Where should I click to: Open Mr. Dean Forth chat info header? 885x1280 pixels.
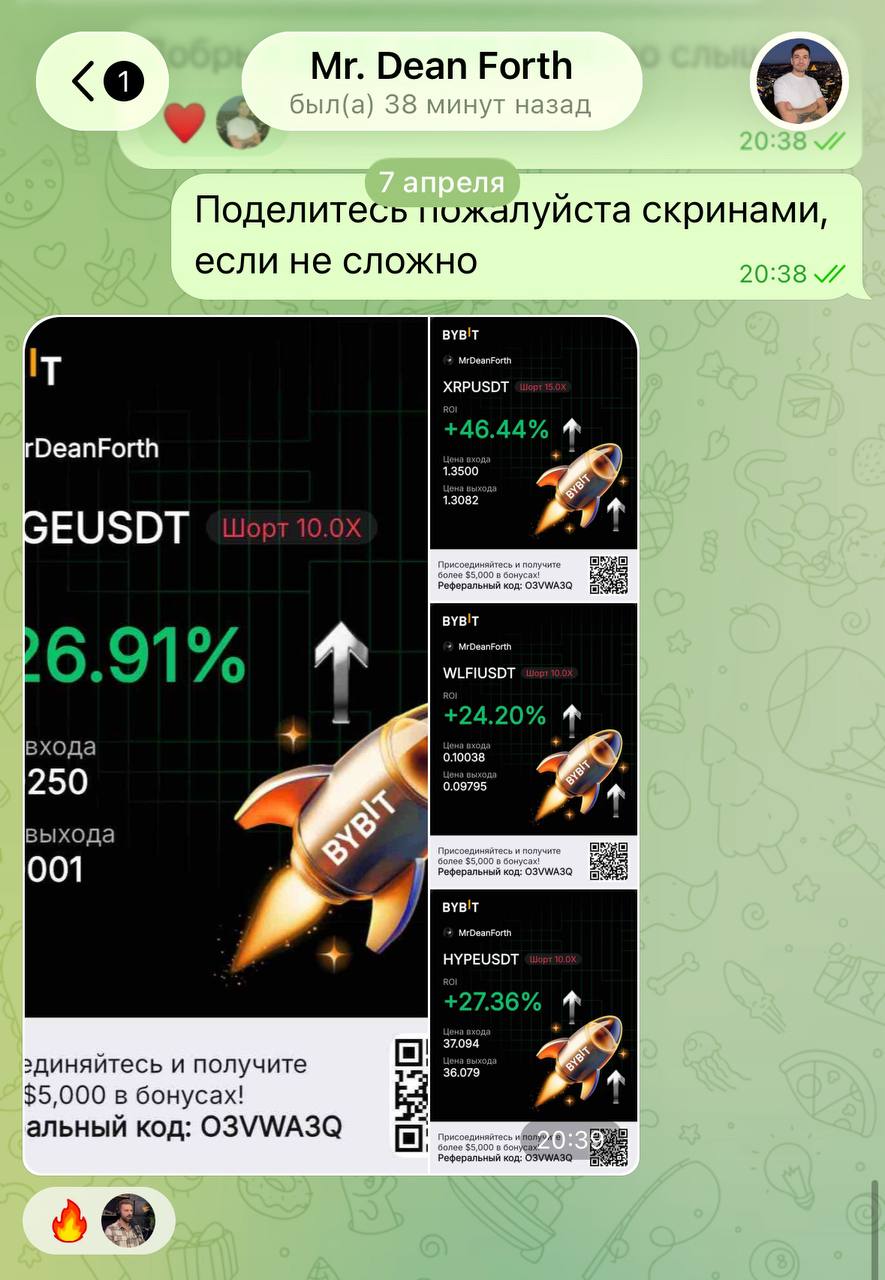coord(441,82)
